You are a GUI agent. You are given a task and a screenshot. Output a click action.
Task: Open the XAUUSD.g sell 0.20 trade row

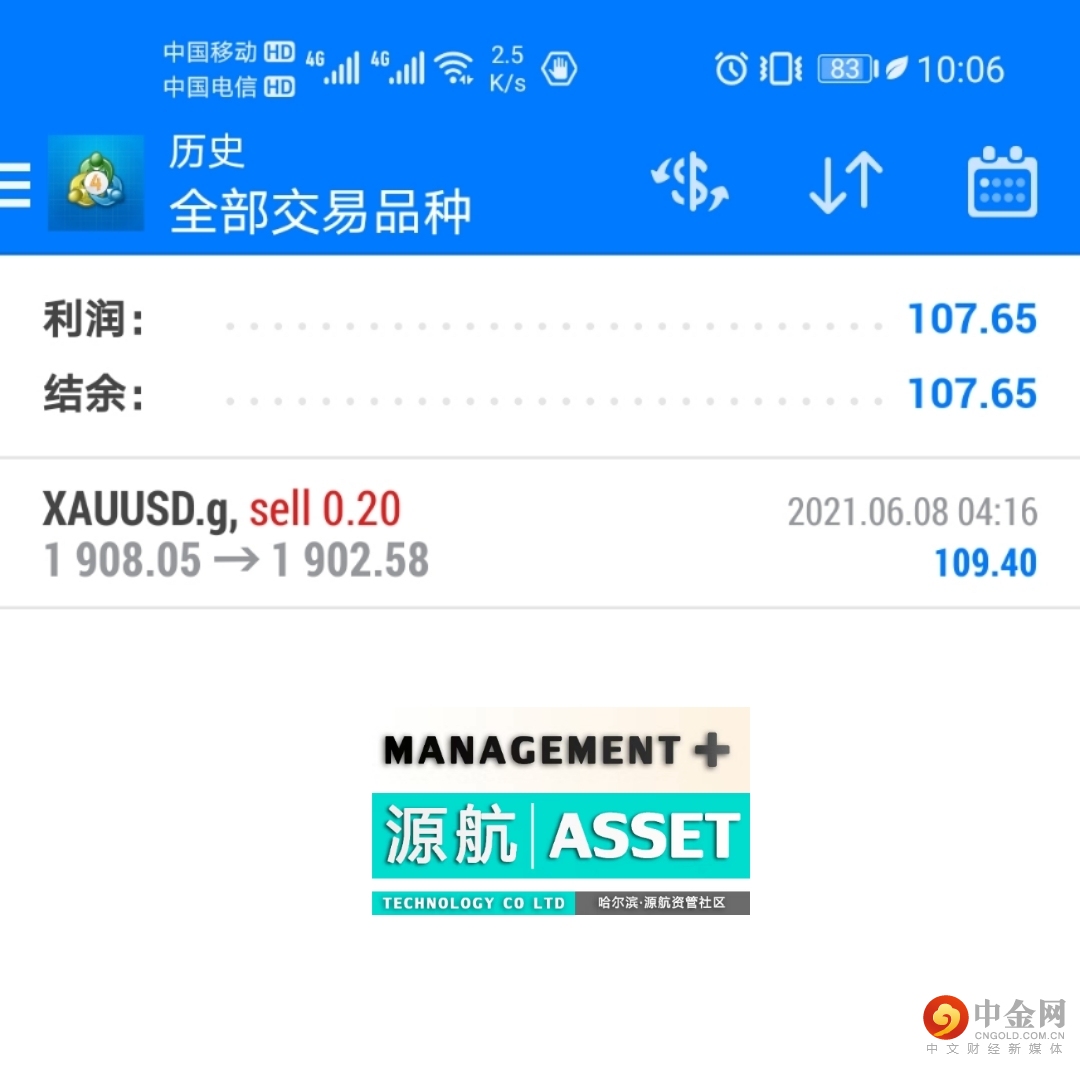click(x=540, y=535)
